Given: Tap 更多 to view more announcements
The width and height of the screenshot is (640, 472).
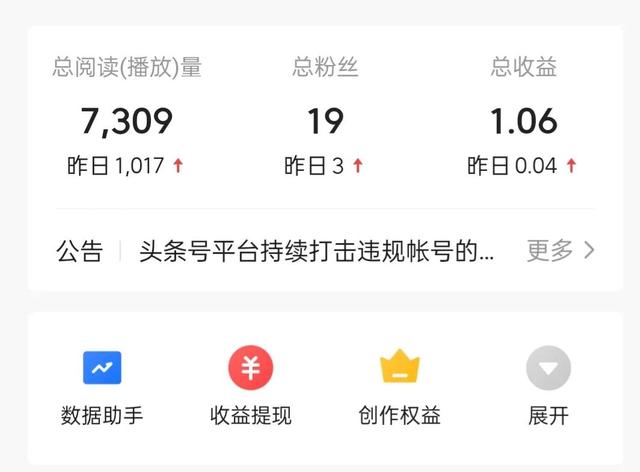Looking at the screenshot, I should point(560,250).
